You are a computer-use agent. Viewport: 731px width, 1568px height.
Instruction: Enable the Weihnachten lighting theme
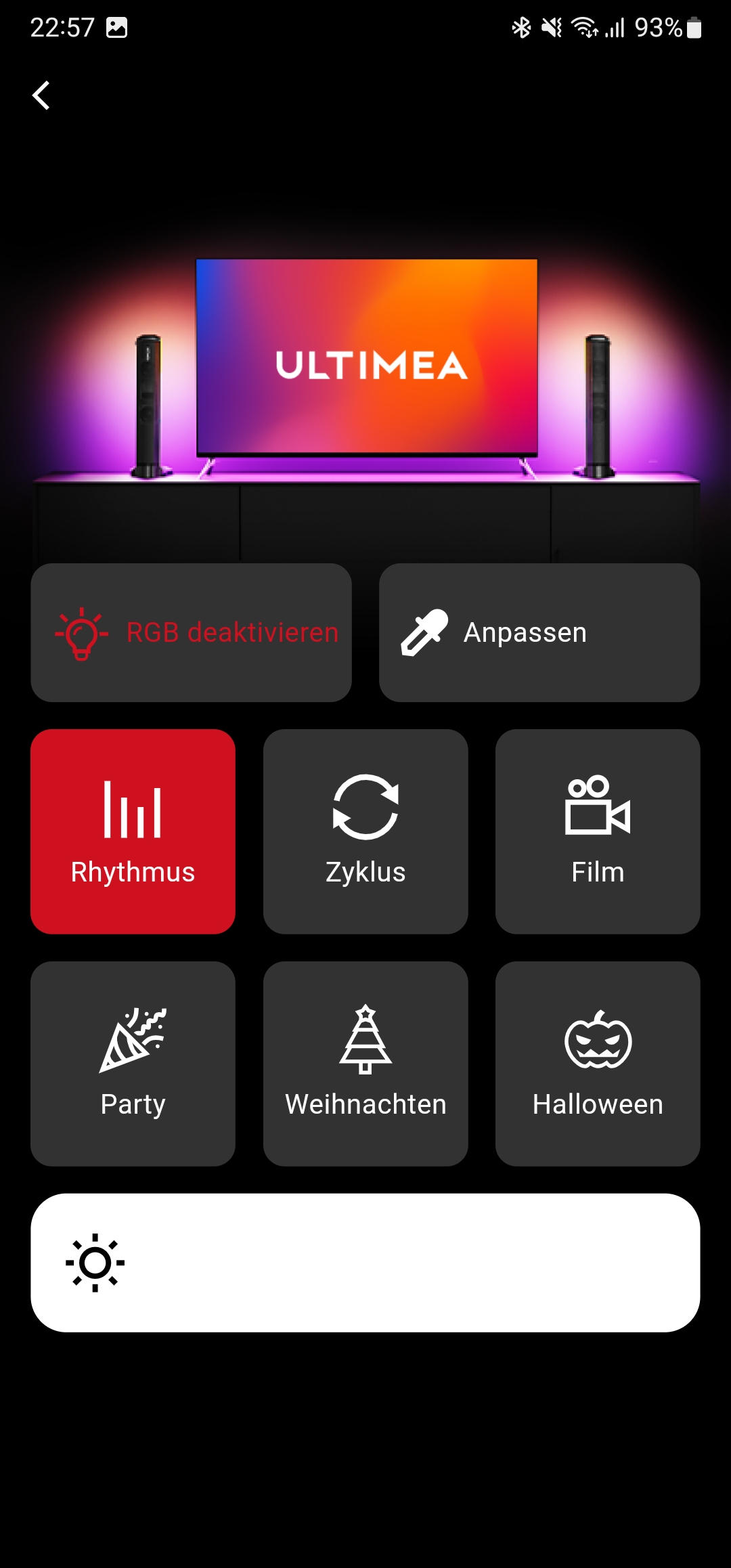(365, 1064)
